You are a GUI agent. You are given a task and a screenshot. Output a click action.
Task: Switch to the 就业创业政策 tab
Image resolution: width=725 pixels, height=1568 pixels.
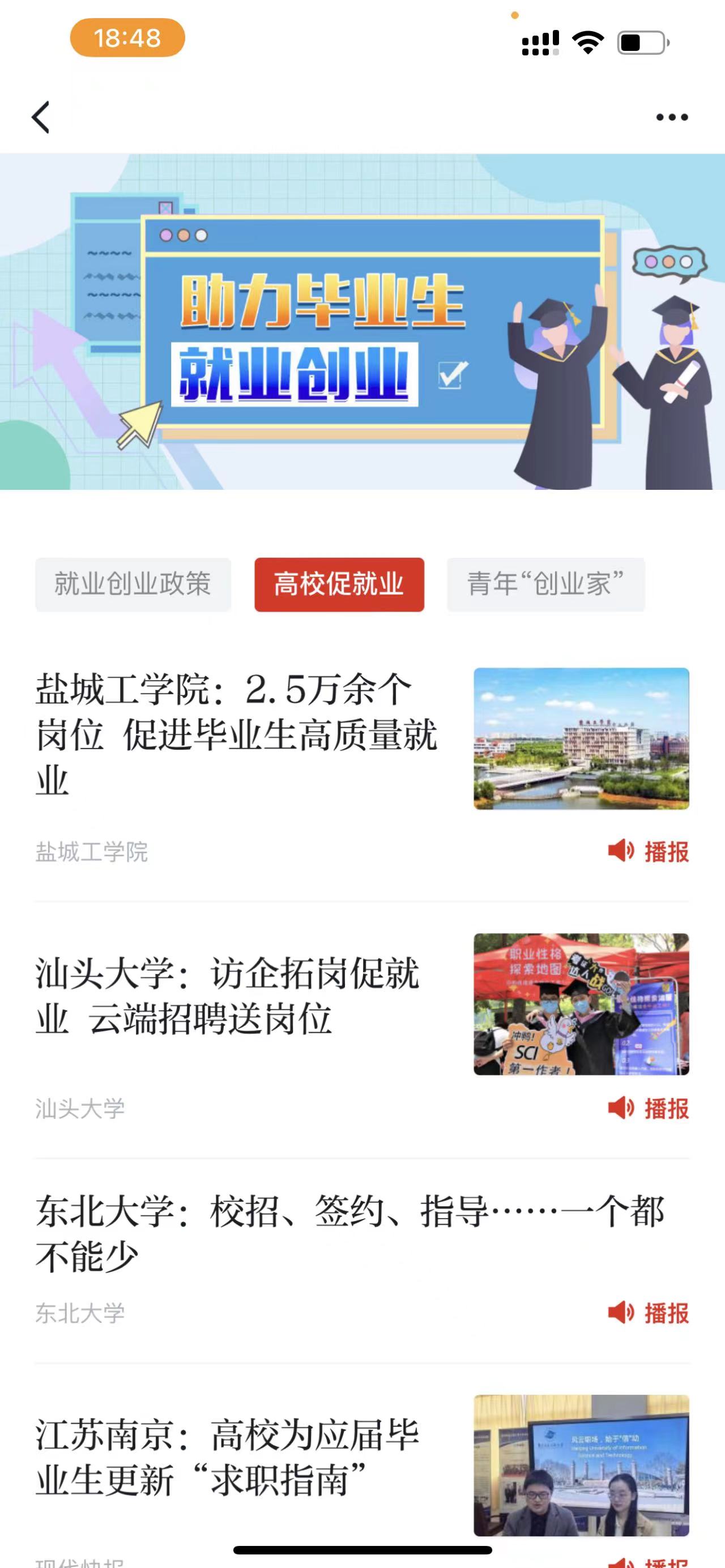pyautogui.click(x=133, y=584)
